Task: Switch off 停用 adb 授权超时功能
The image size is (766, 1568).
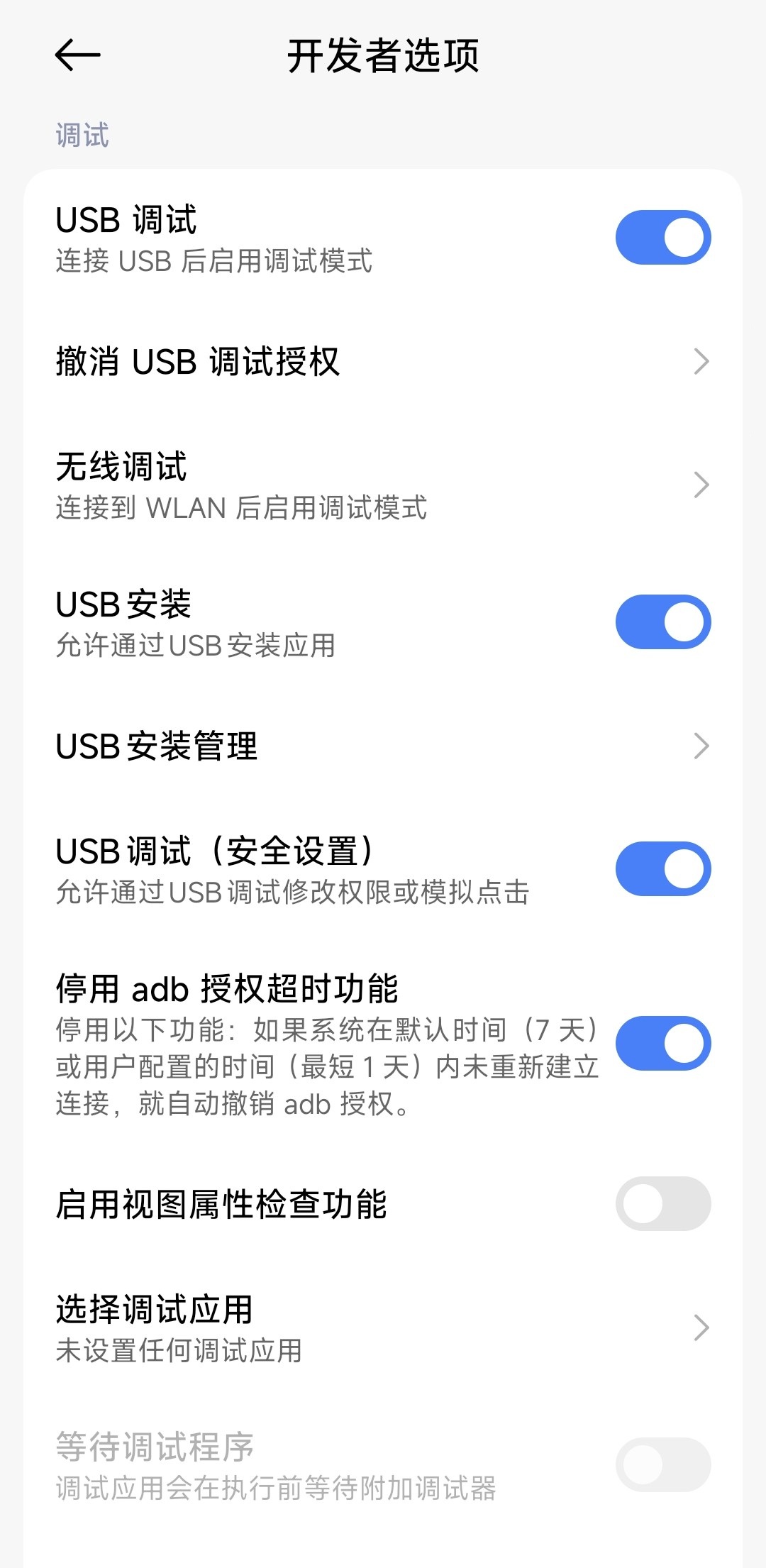Action: click(x=662, y=1043)
